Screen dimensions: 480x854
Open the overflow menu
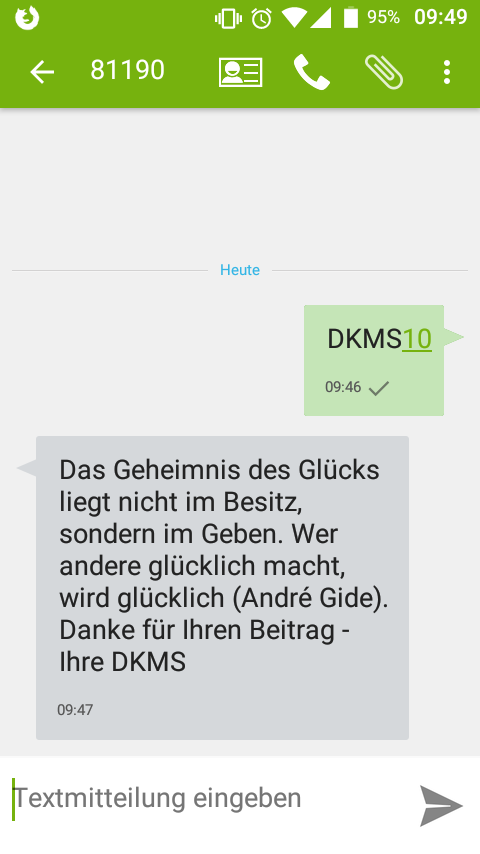pyautogui.click(x=447, y=72)
